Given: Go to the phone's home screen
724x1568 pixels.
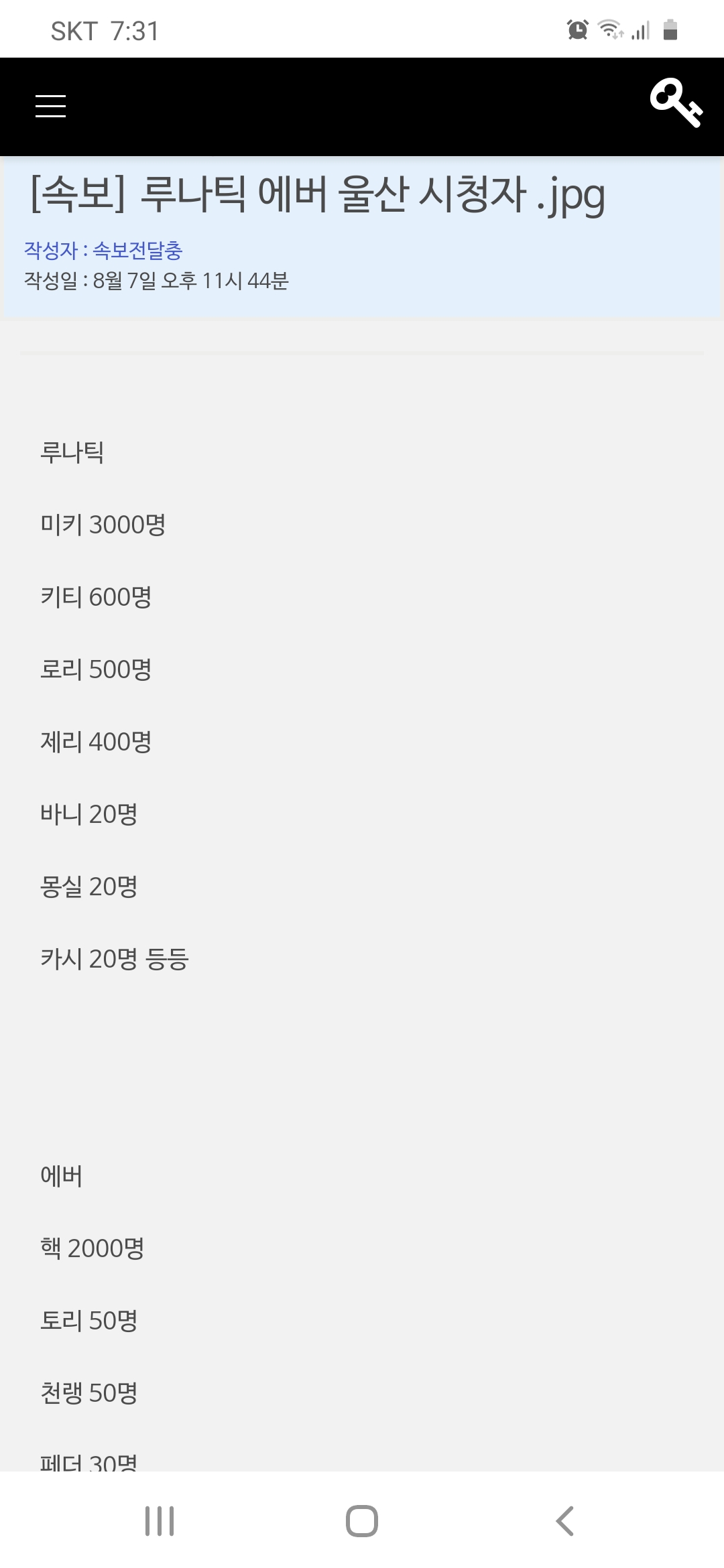Looking at the screenshot, I should pyautogui.click(x=362, y=1521).
